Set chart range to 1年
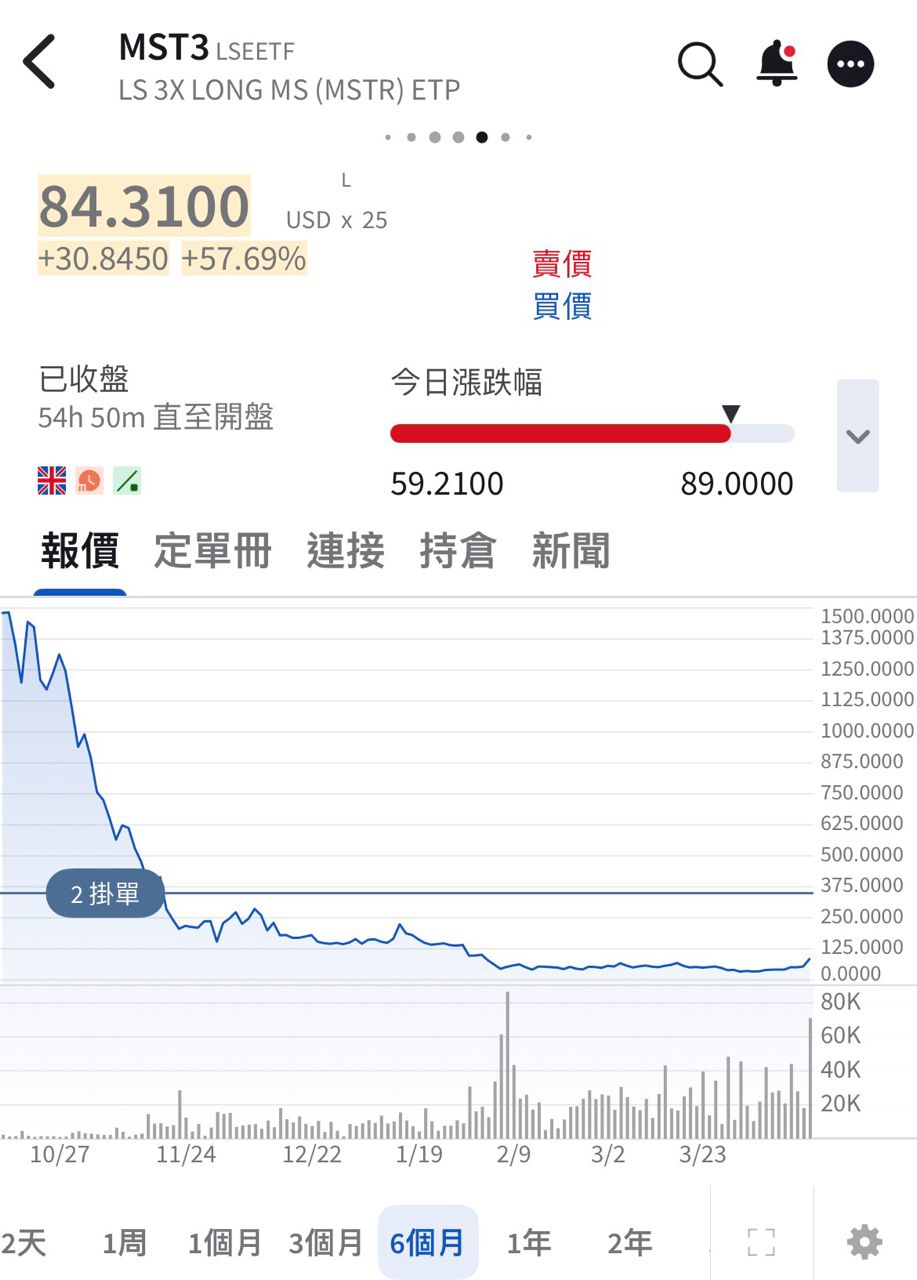 pyautogui.click(x=529, y=1243)
